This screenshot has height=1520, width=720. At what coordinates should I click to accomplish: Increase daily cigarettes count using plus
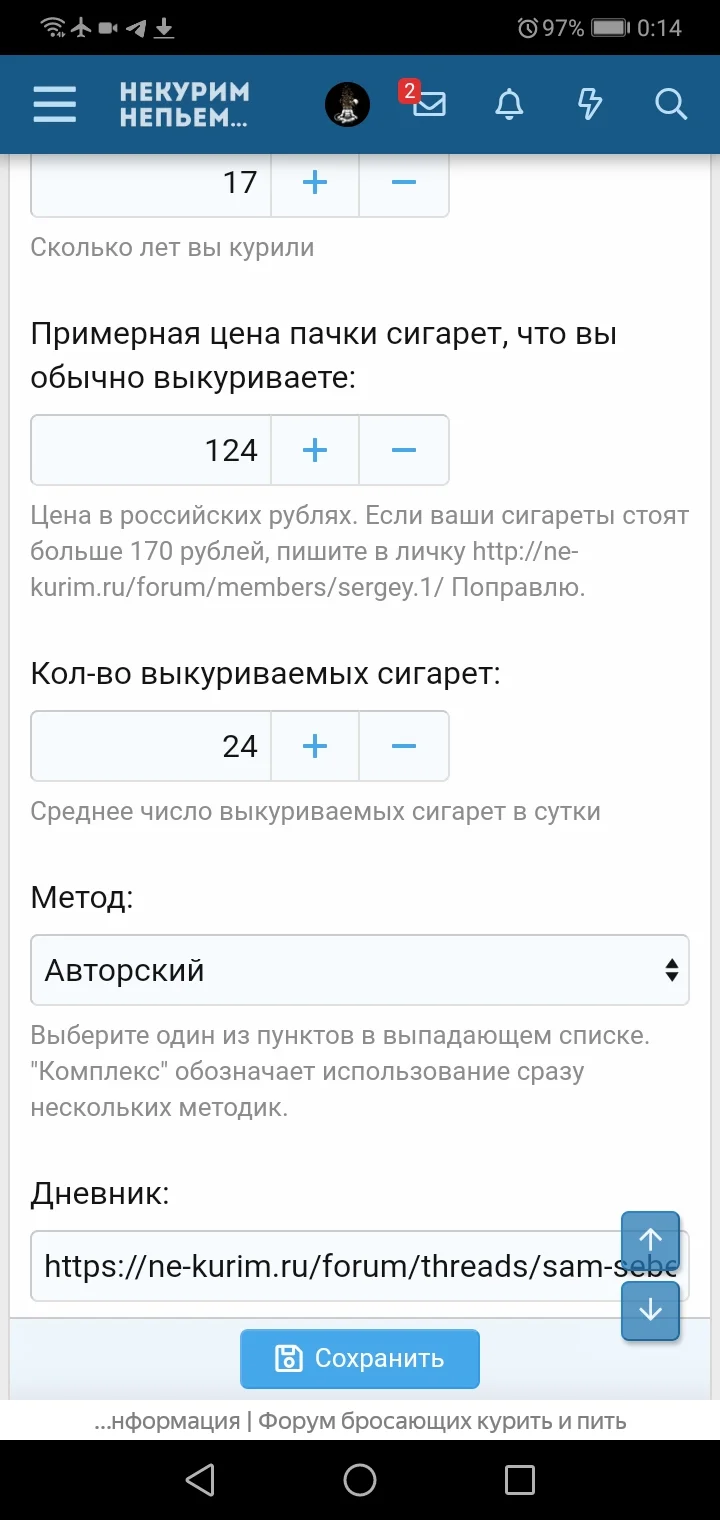pyautogui.click(x=315, y=746)
